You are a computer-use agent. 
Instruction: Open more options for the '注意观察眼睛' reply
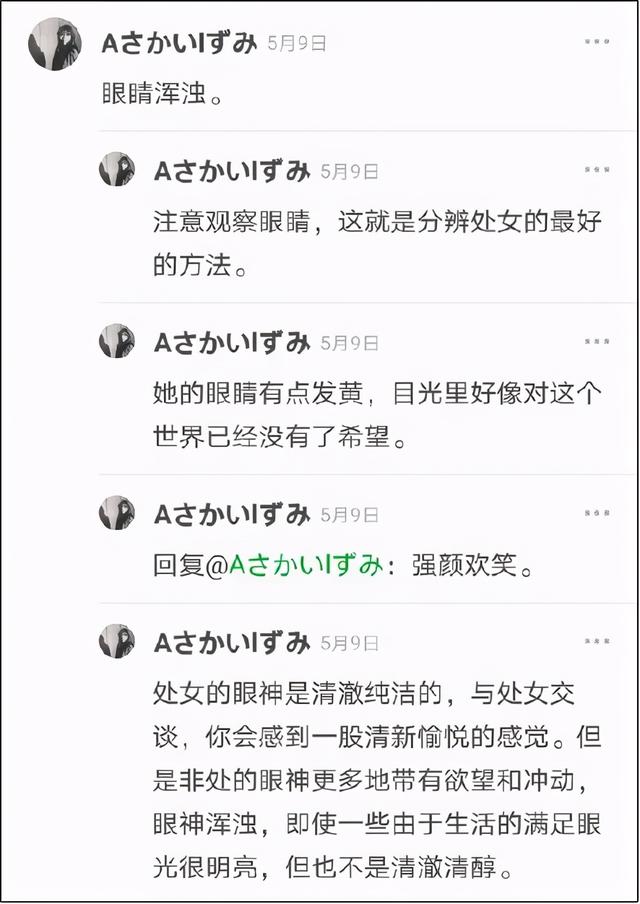click(x=597, y=170)
